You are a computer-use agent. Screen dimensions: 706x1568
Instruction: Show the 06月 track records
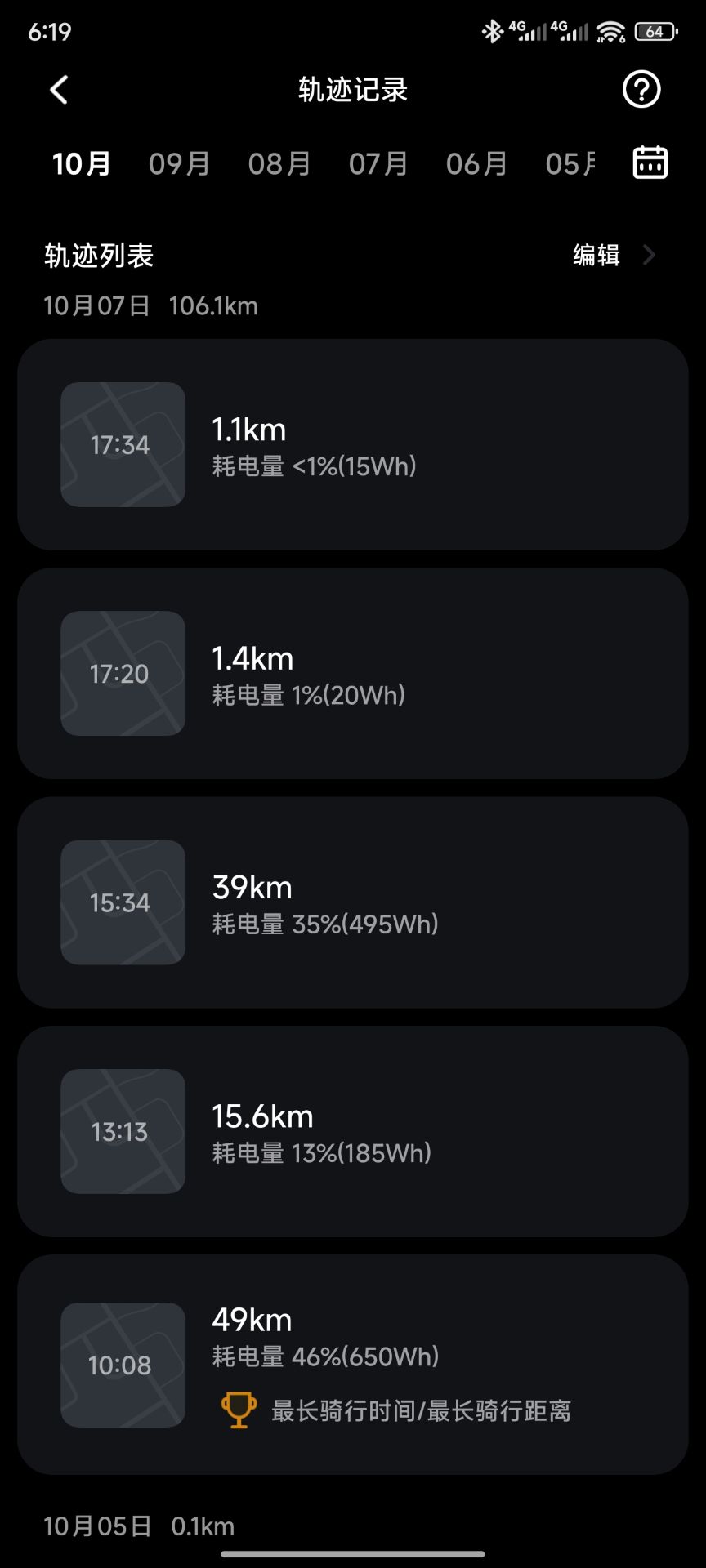point(476,164)
